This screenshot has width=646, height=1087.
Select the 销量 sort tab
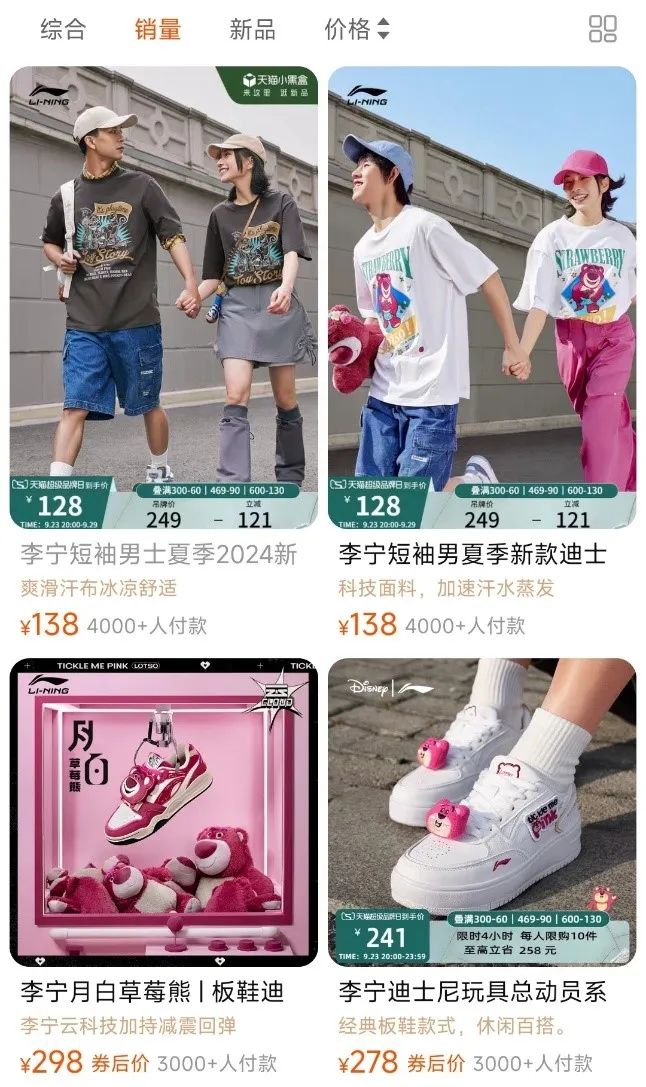tap(158, 29)
